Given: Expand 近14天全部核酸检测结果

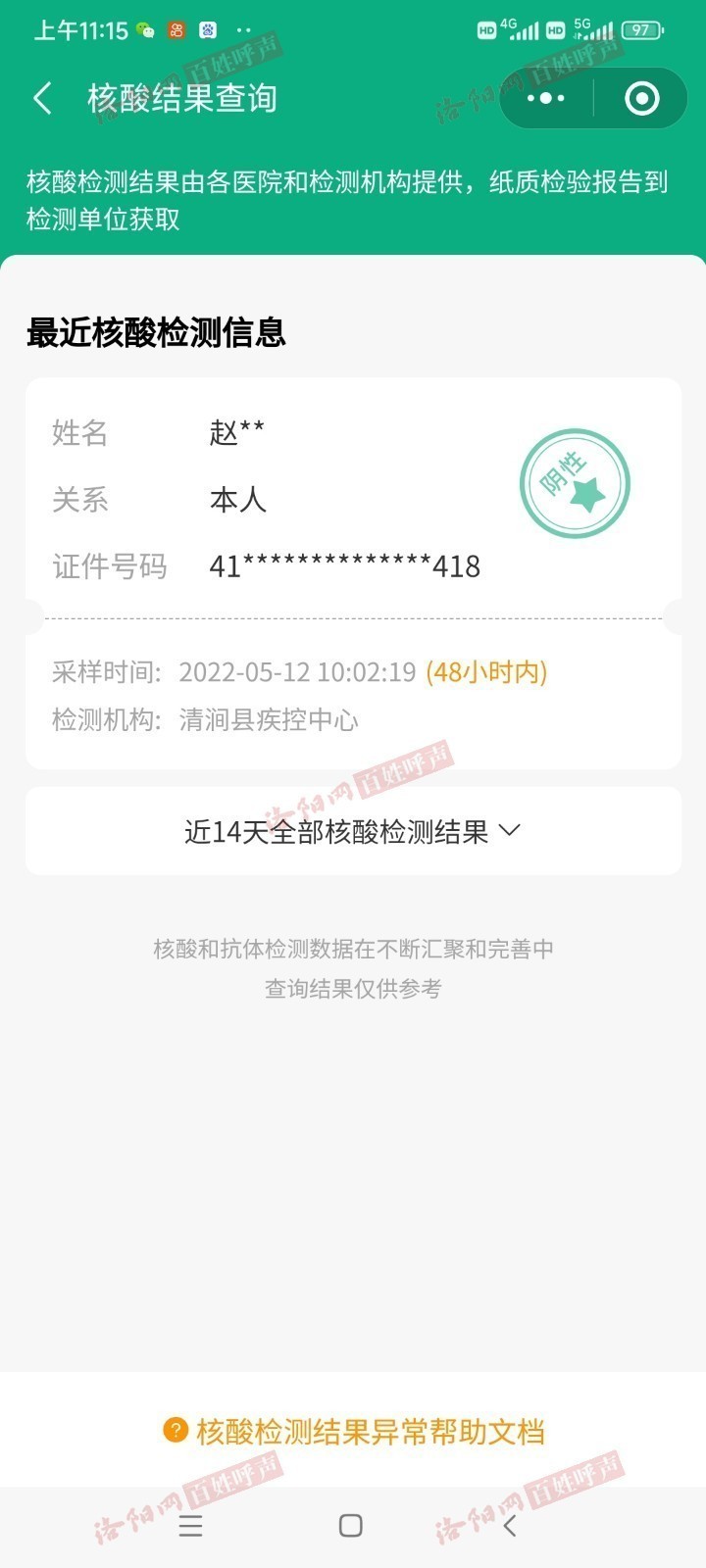Looking at the screenshot, I should point(353,831).
